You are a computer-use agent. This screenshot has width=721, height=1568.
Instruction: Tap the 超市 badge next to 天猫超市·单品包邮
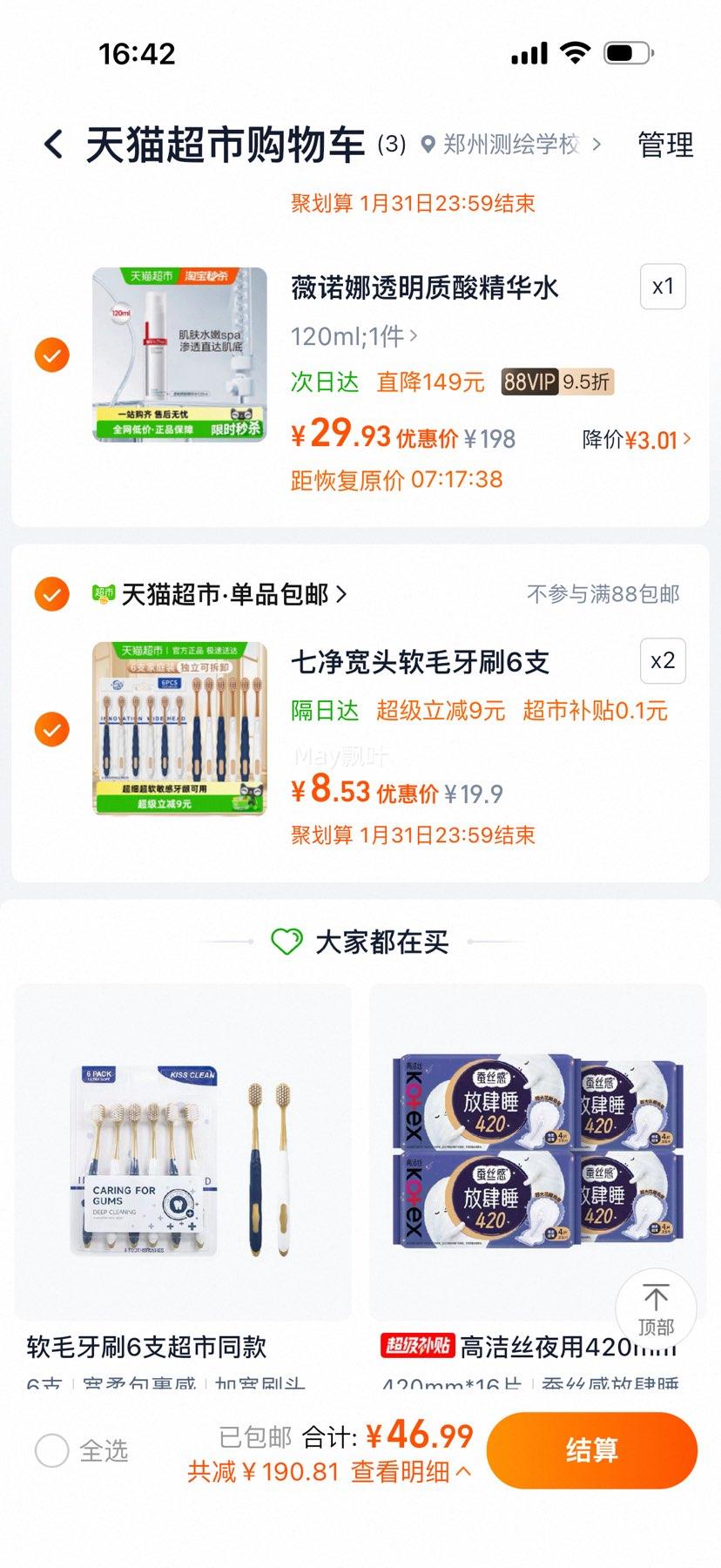(x=102, y=593)
